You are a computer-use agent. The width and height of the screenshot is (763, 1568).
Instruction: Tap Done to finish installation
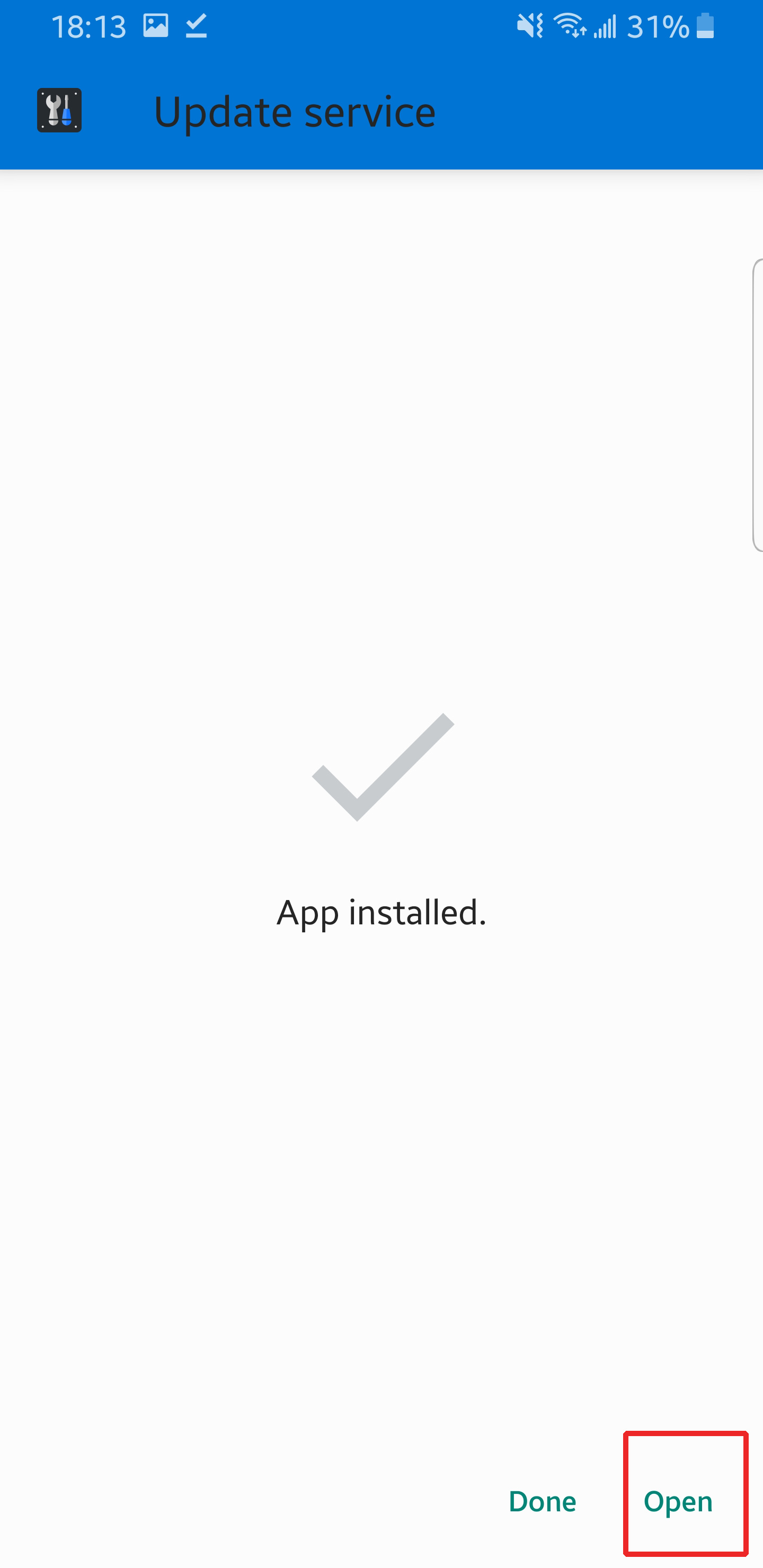pyautogui.click(x=542, y=1502)
